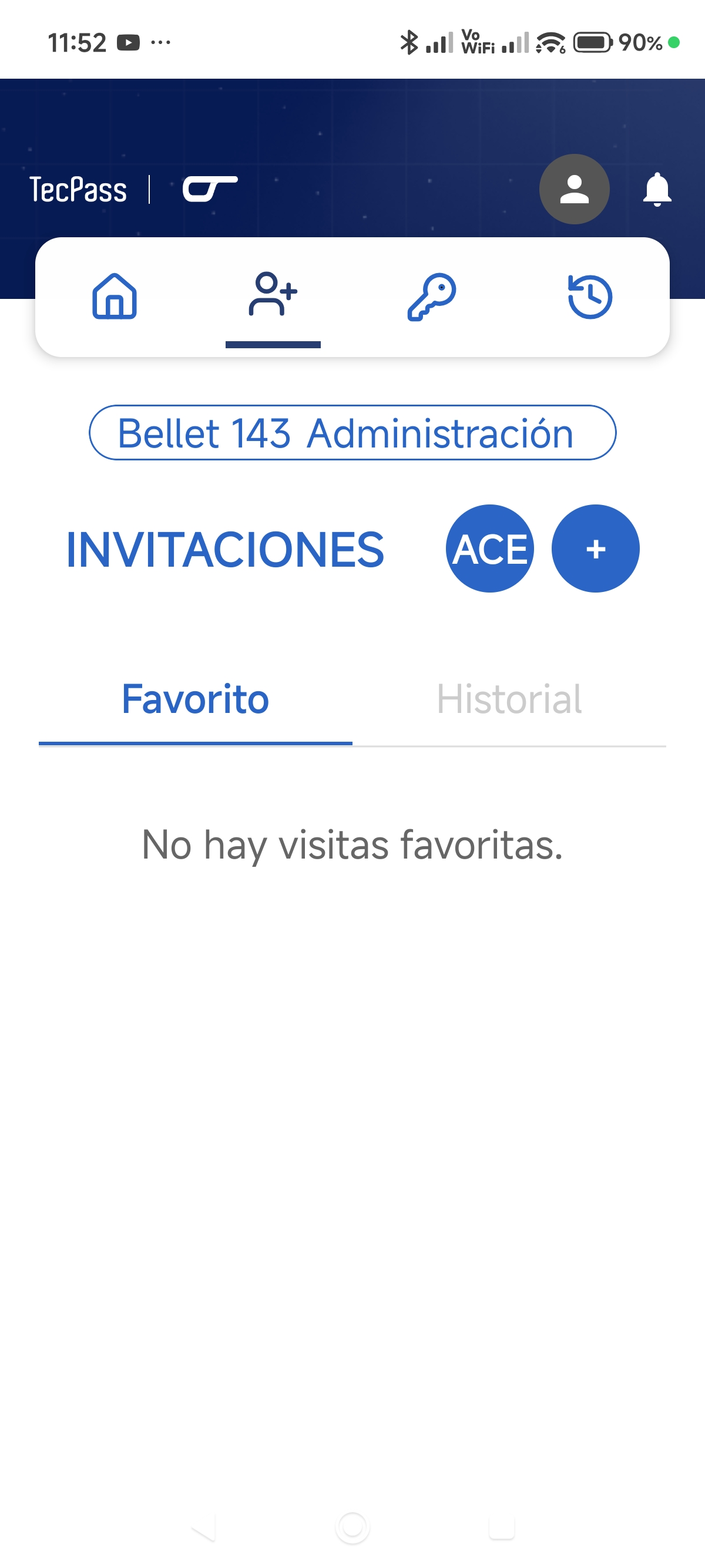Go back with system navigation button
705x1568 pixels.
[203, 1527]
